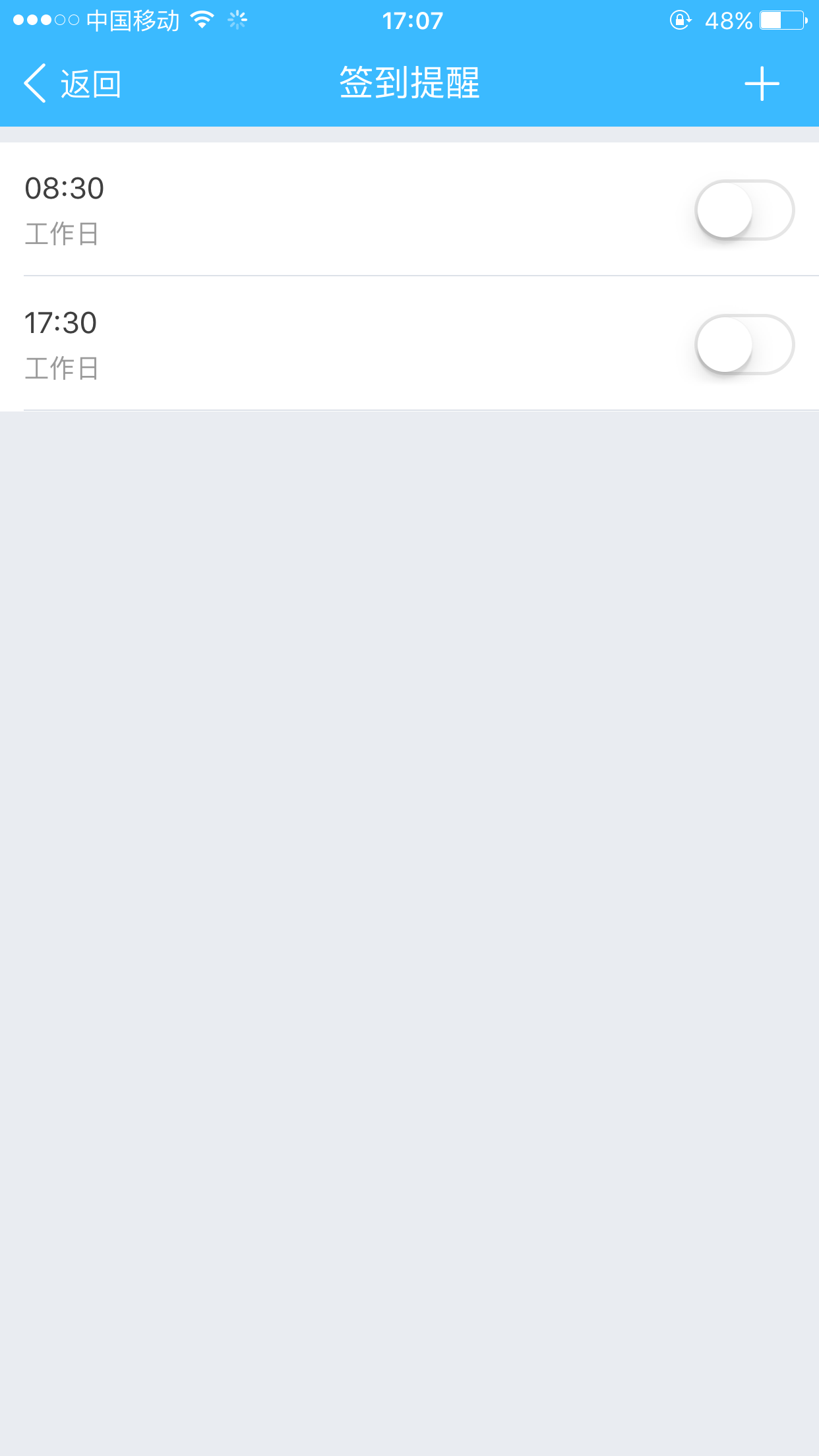
Task: Go back using the 返回 button
Action: point(73,84)
